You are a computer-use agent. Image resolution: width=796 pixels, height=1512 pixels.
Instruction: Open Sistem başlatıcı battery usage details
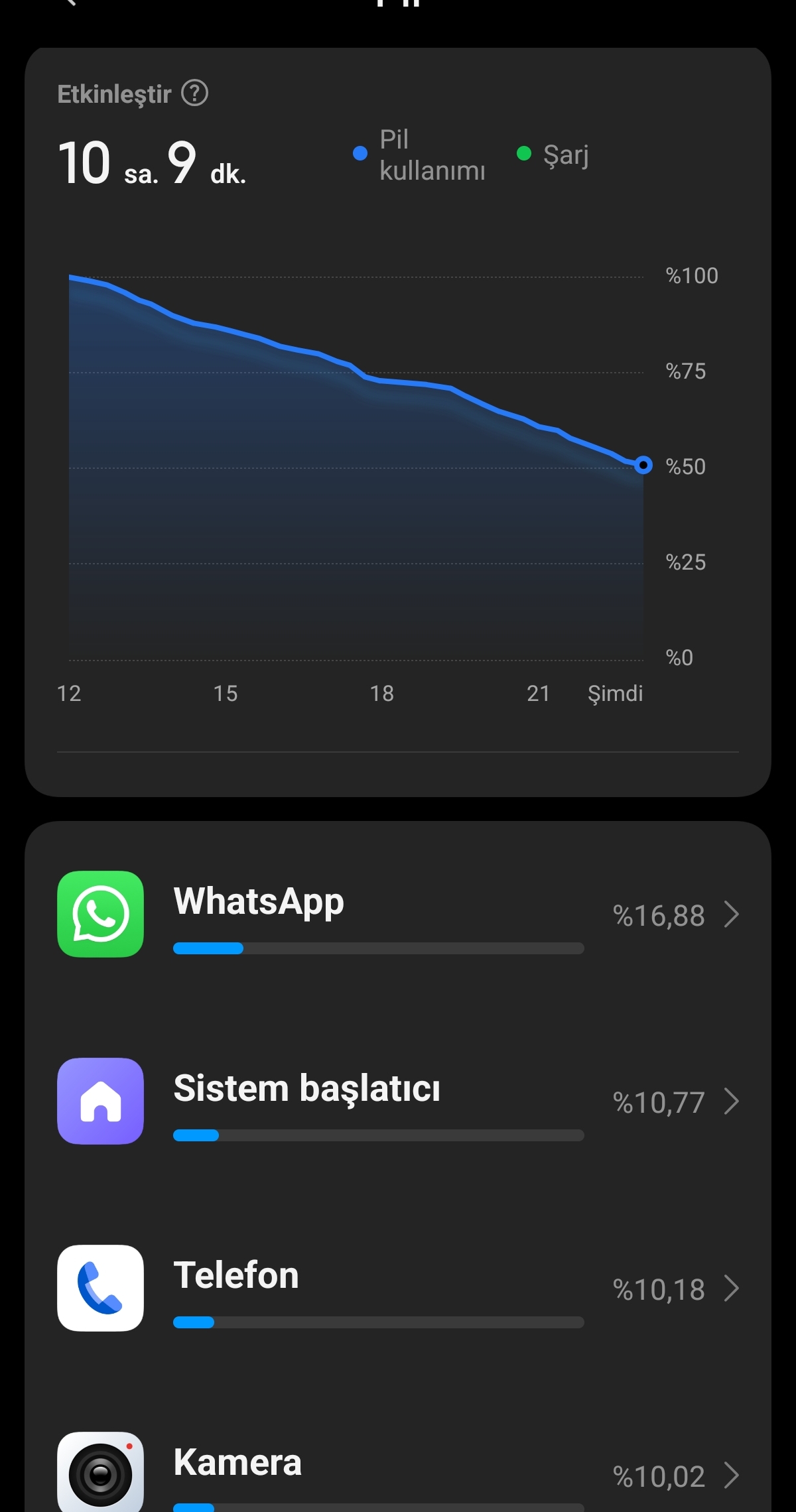398,1102
